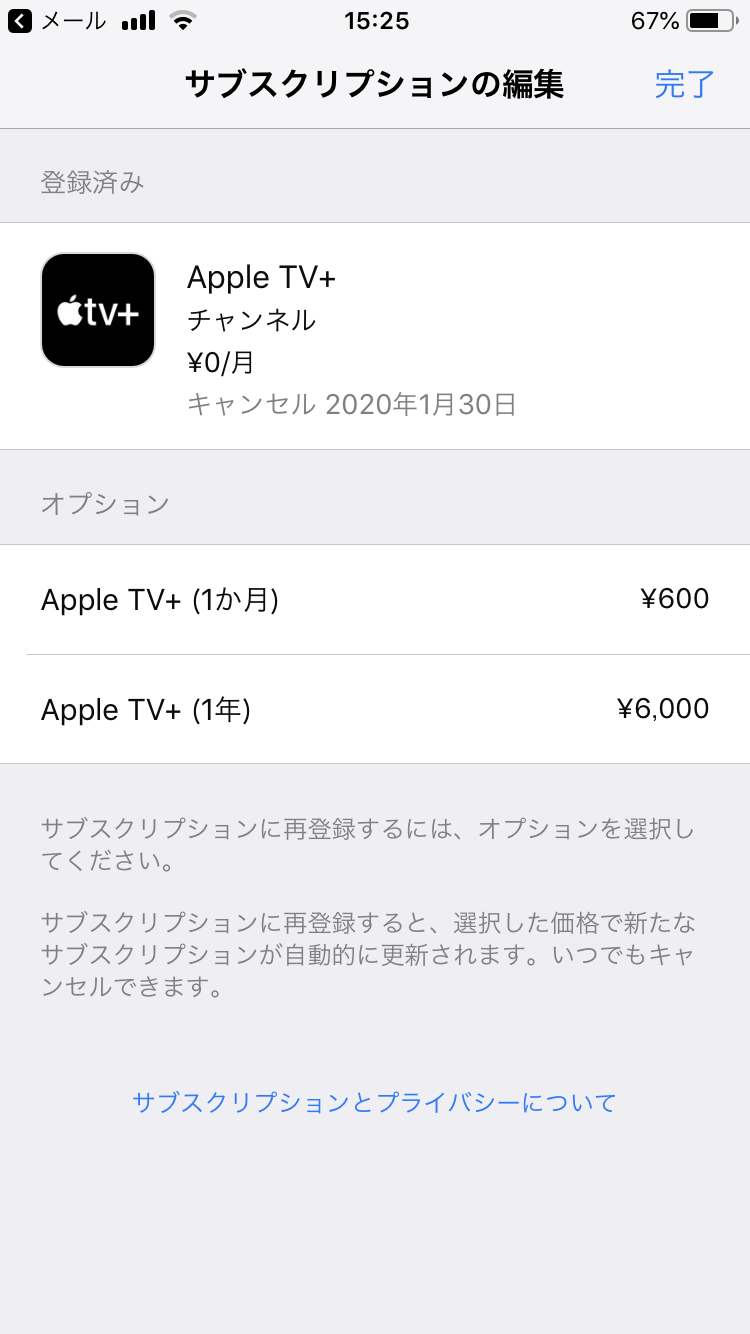Open サブスクリプションとプライバシーについて link
Viewport: 750px width, 1334px height.
[375, 1103]
